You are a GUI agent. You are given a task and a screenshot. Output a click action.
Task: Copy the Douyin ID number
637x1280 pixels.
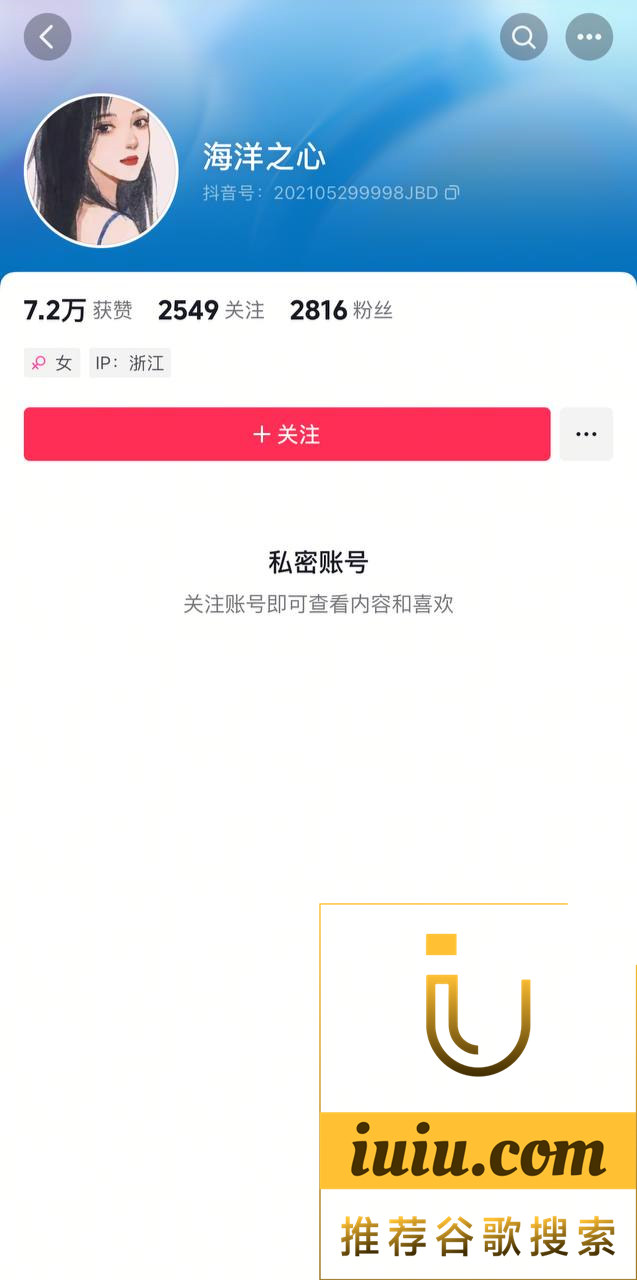tap(452, 192)
